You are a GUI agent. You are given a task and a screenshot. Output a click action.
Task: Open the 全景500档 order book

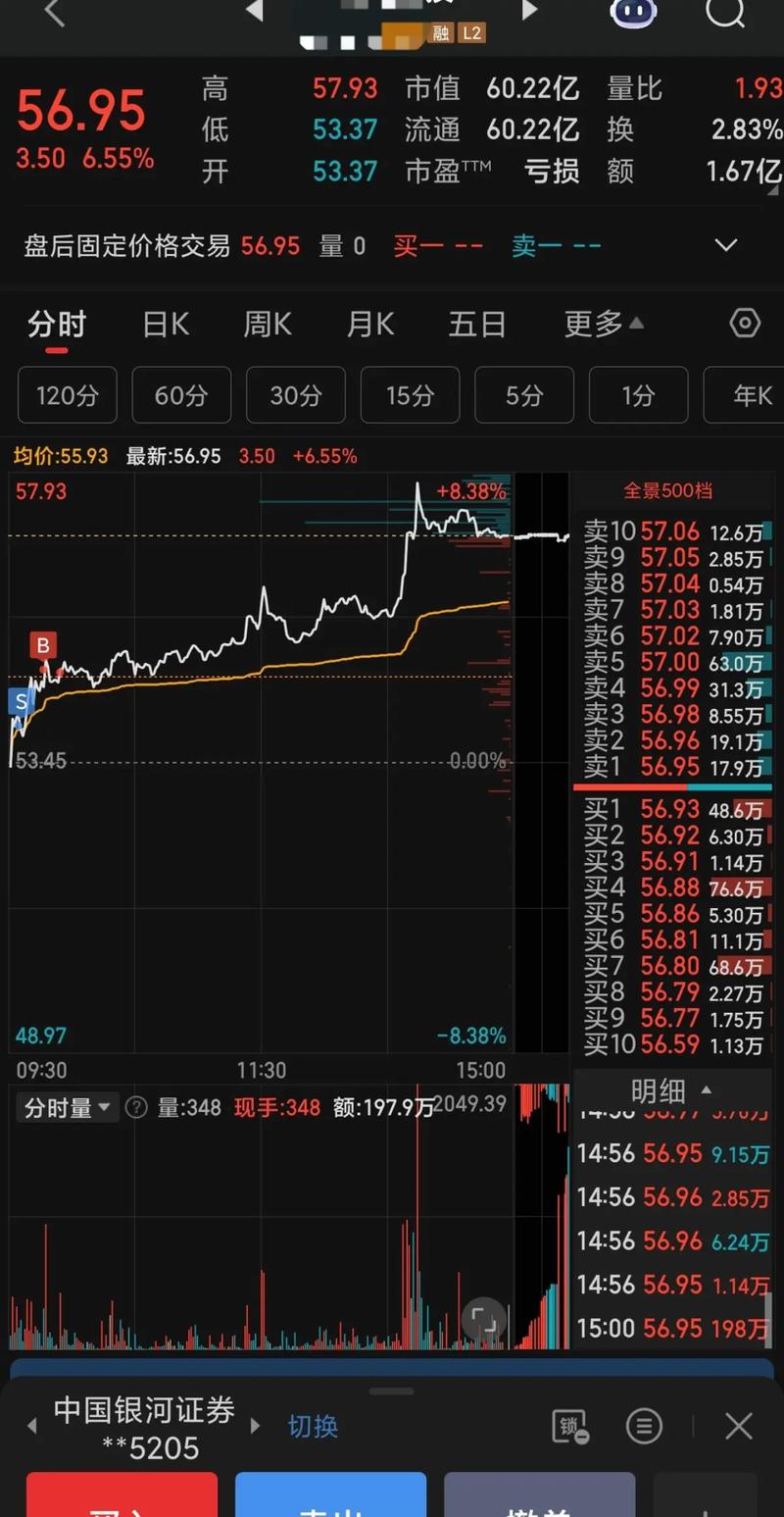pyautogui.click(x=668, y=491)
